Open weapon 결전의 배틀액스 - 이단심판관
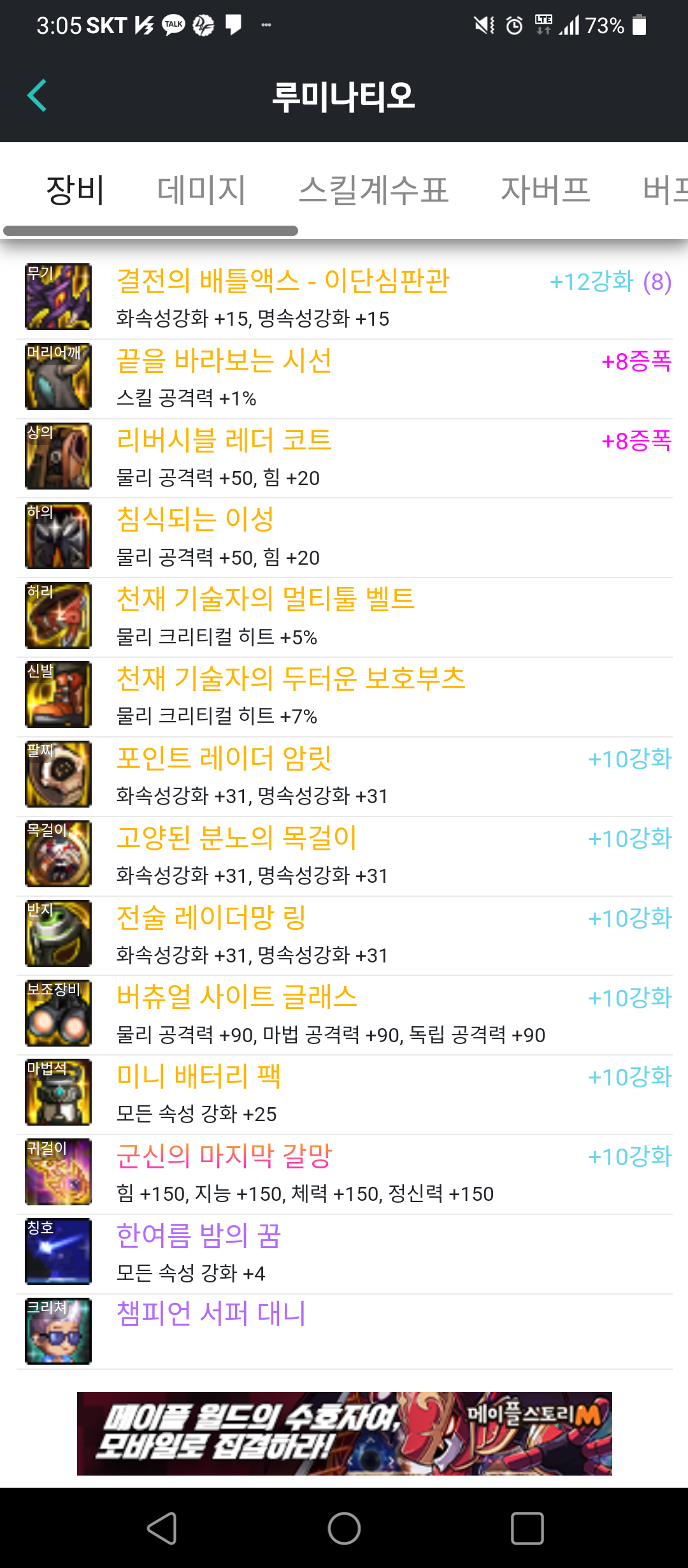688x1568 pixels. point(344,297)
